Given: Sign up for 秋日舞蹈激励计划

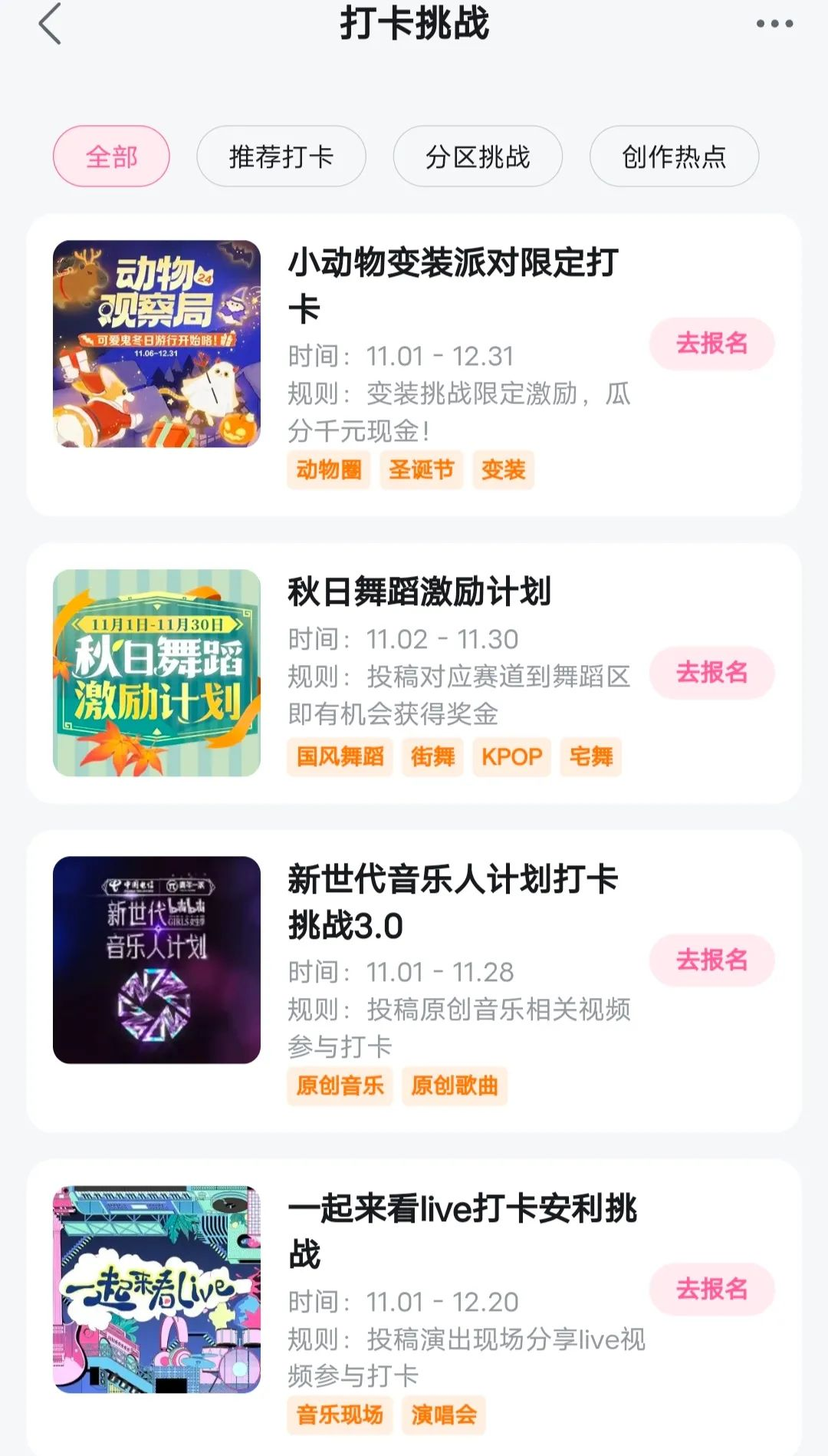Looking at the screenshot, I should point(711,673).
